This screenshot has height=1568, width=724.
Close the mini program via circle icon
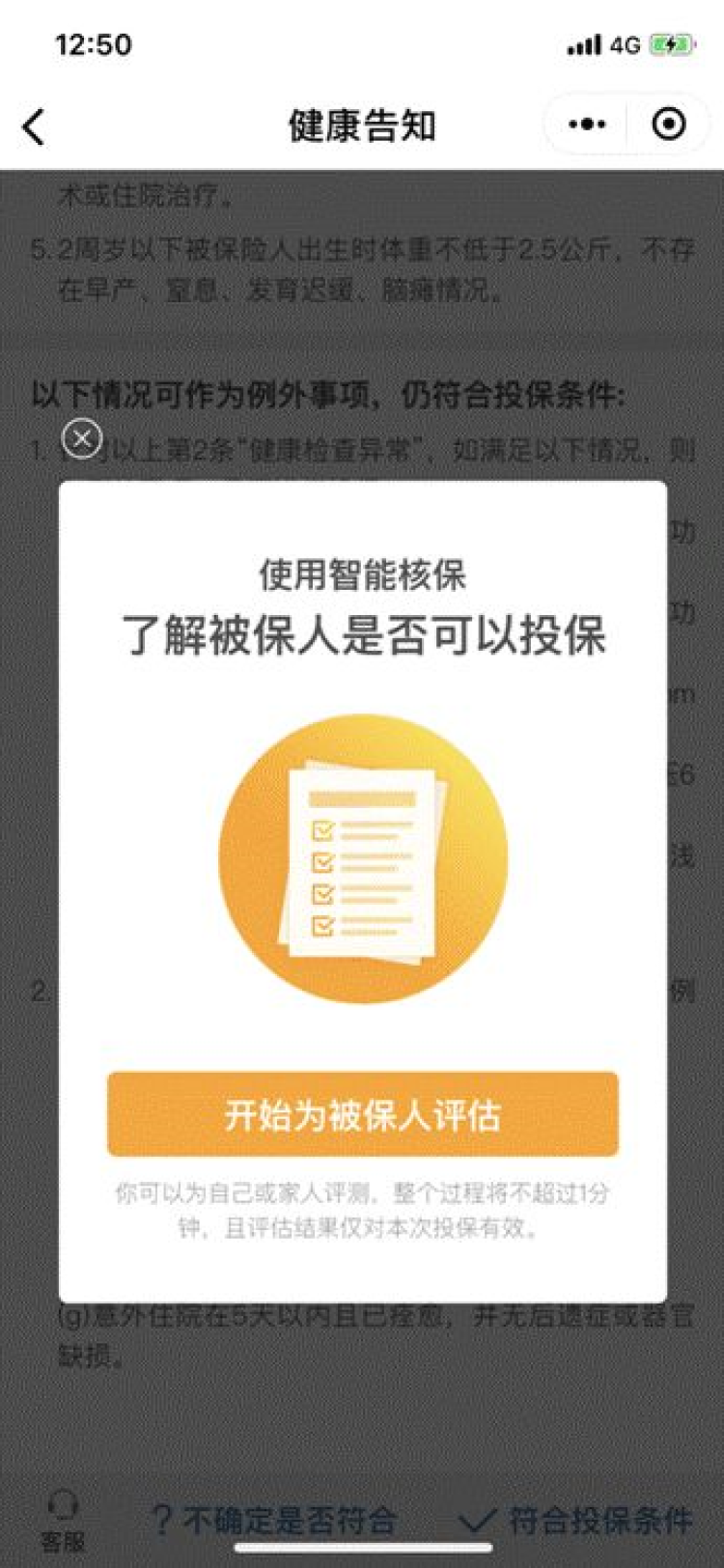click(x=668, y=125)
